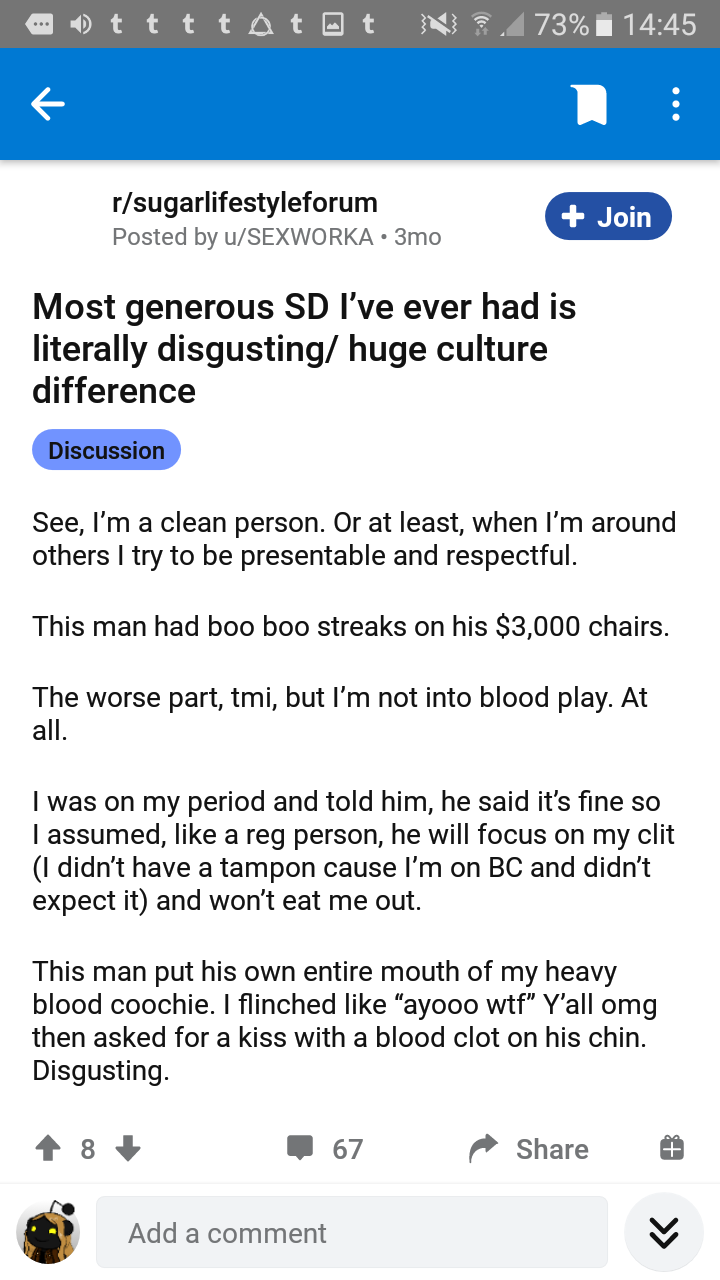Viewport: 720px width, 1280px height.
Task: Downvote this post
Action: coord(128,1149)
